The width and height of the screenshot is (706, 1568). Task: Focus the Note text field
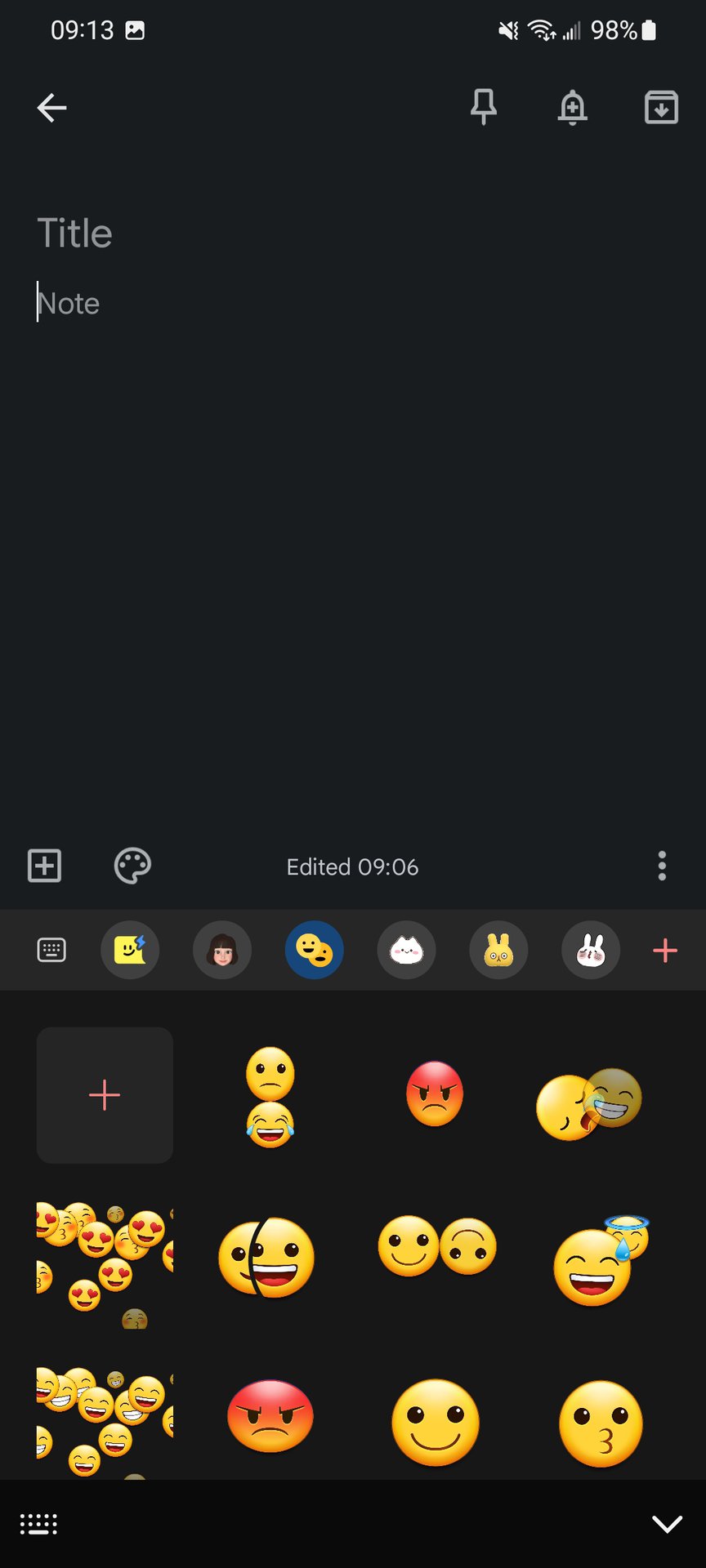click(245, 304)
